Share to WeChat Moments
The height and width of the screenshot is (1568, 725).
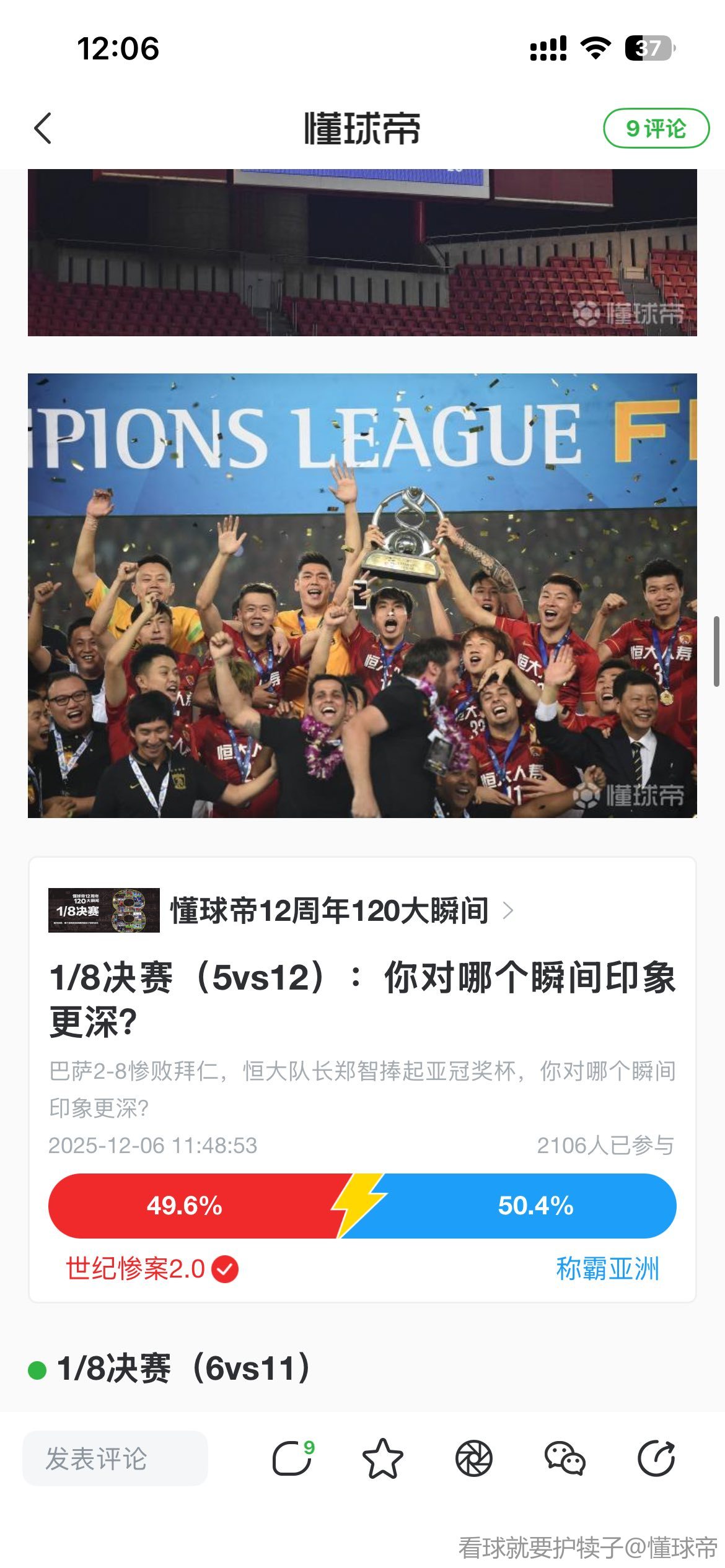[473, 1458]
